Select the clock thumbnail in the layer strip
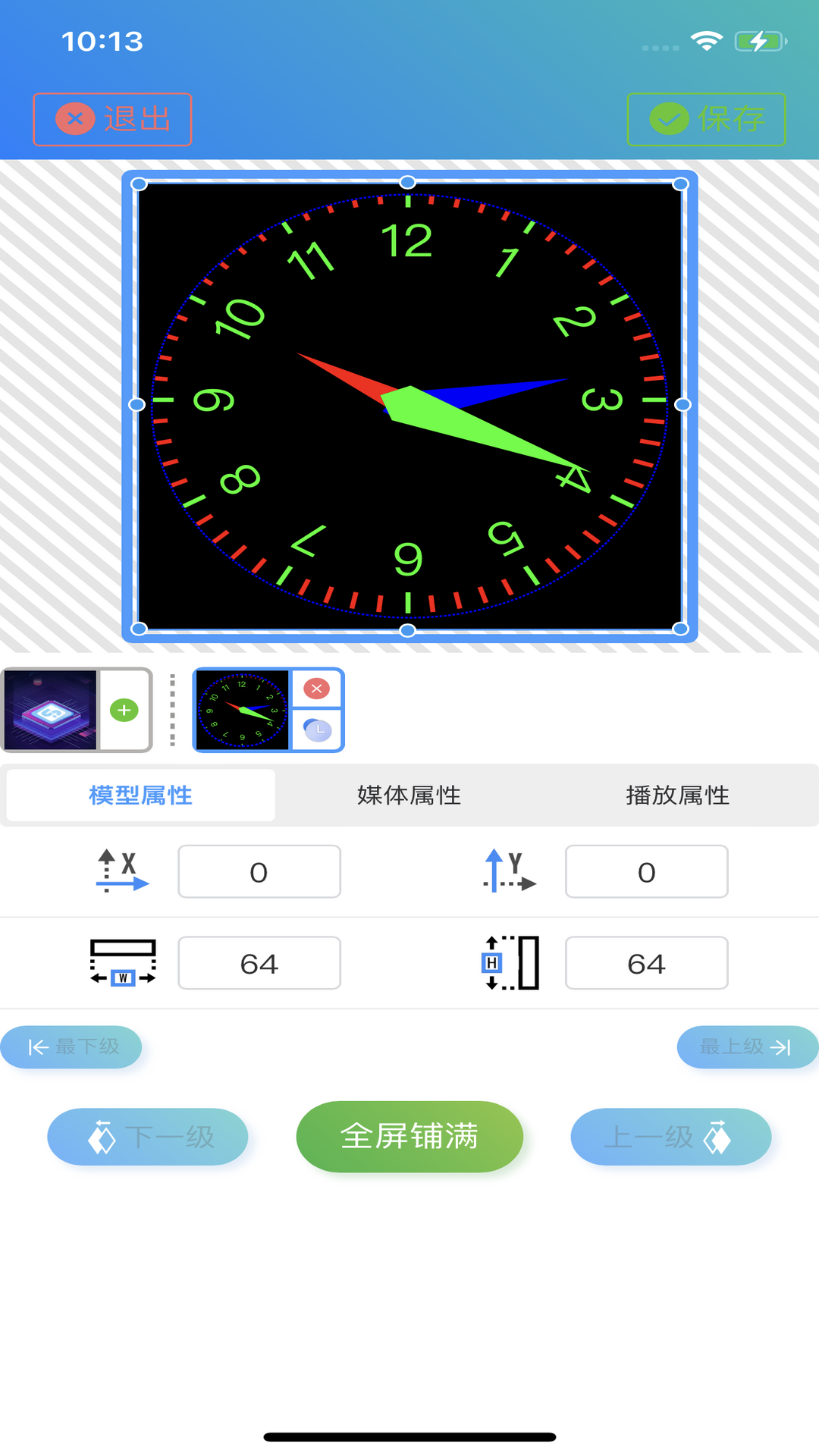Viewport: 819px width, 1456px height. tap(243, 711)
